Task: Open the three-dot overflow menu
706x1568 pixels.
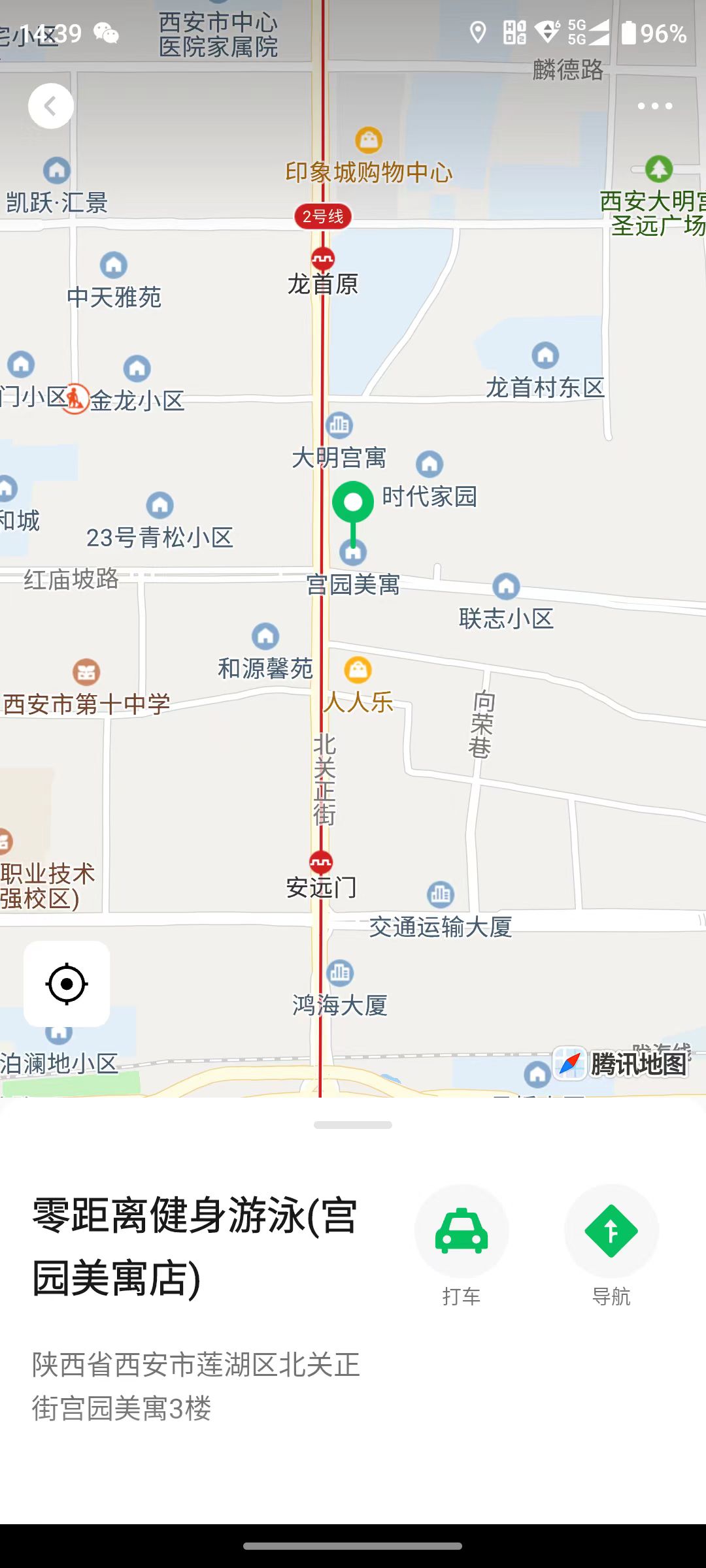Action: [x=654, y=106]
